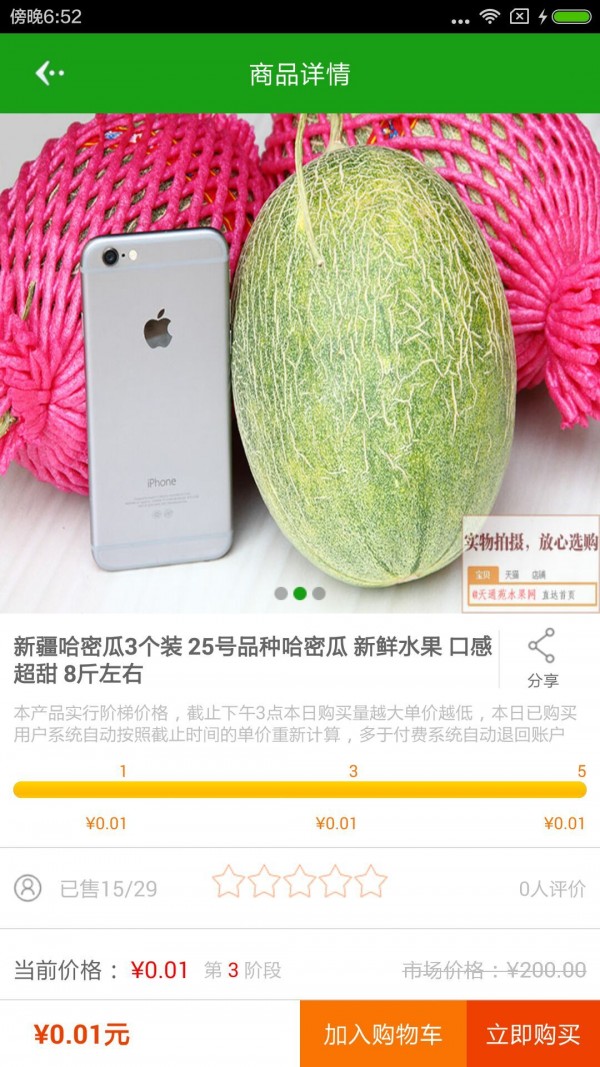
Task: Open the product photo of the melon
Action: pyautogui.click(x=300, y=362)
